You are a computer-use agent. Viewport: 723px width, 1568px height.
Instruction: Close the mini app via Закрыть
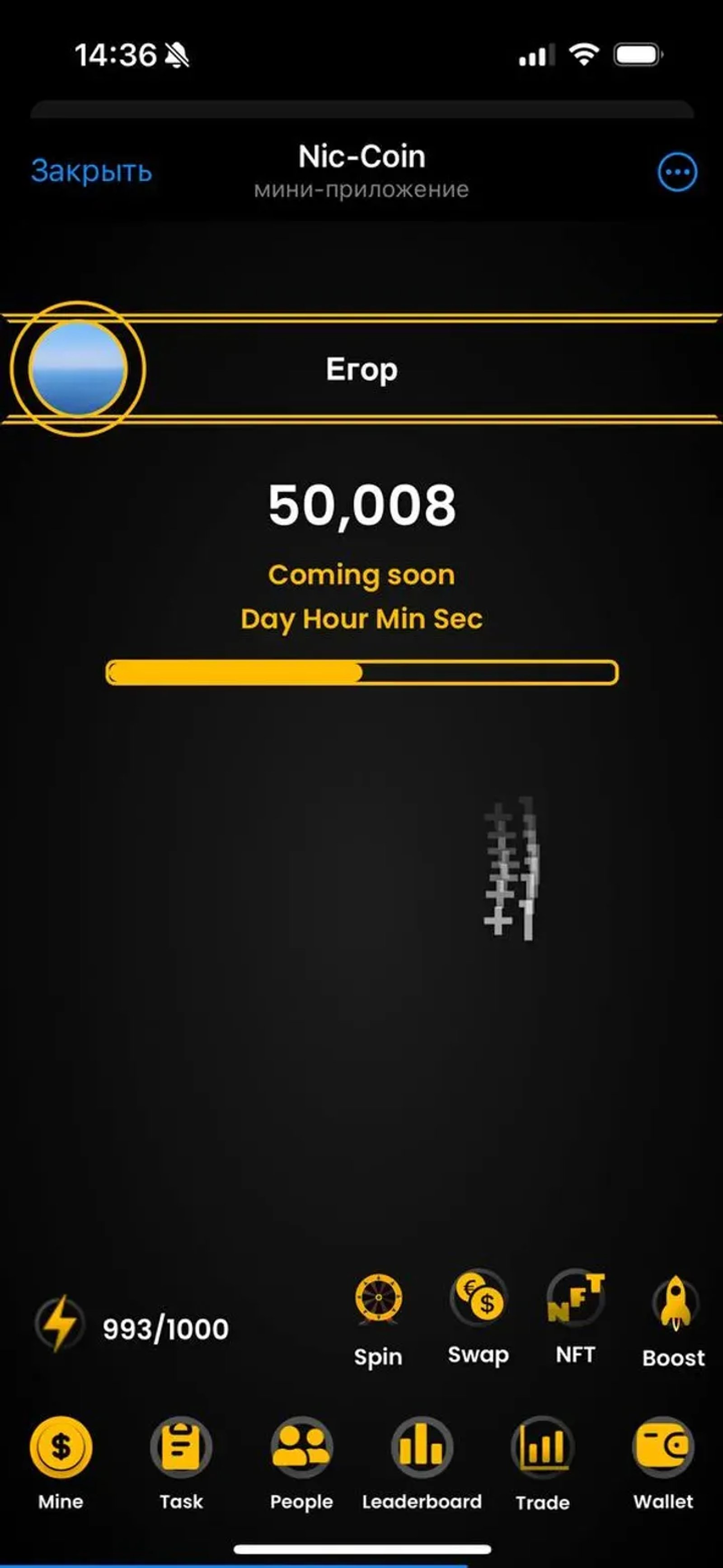[x=91, y=171]
